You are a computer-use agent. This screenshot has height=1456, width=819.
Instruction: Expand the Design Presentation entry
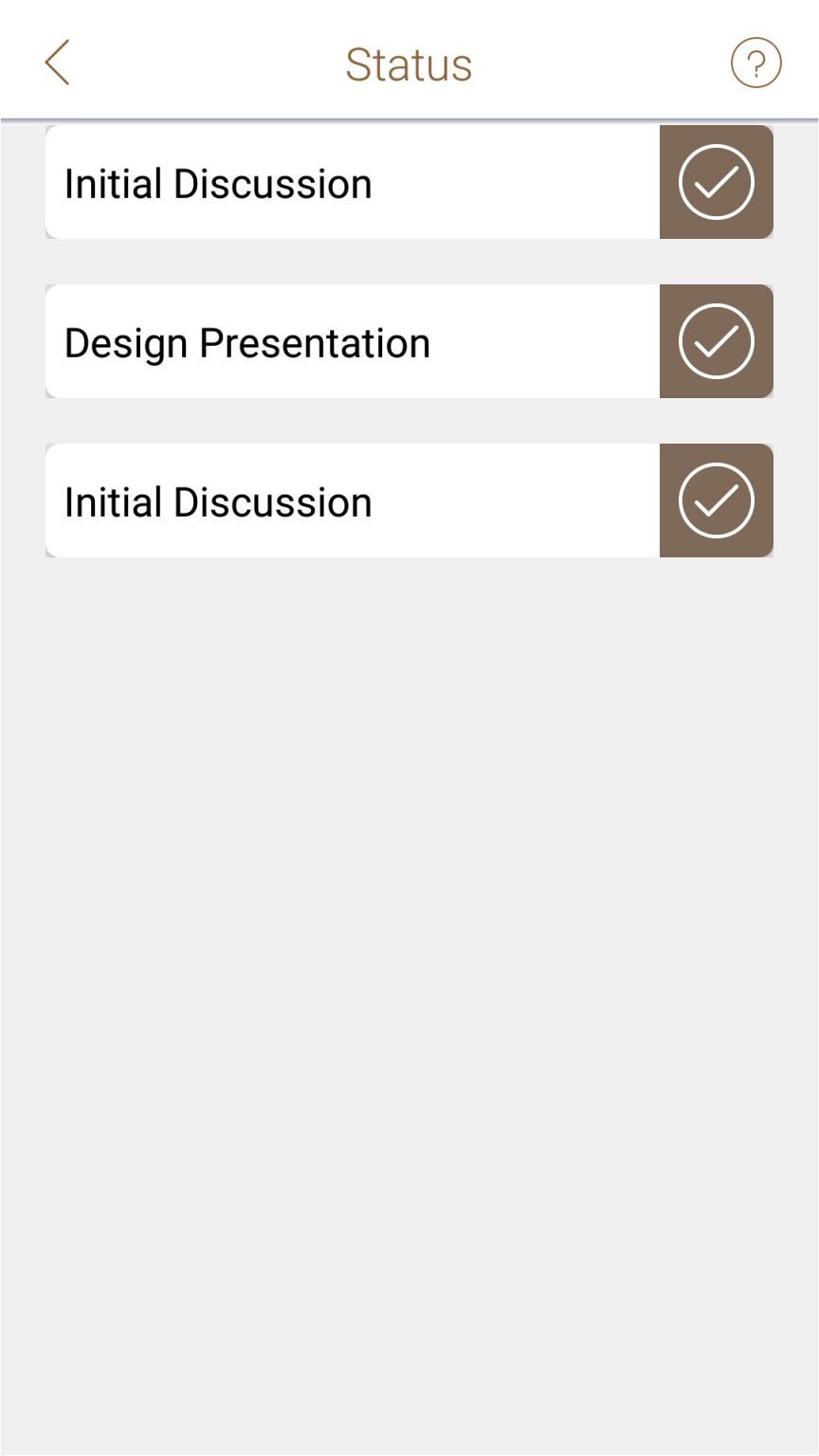click(x=351, y=340)
